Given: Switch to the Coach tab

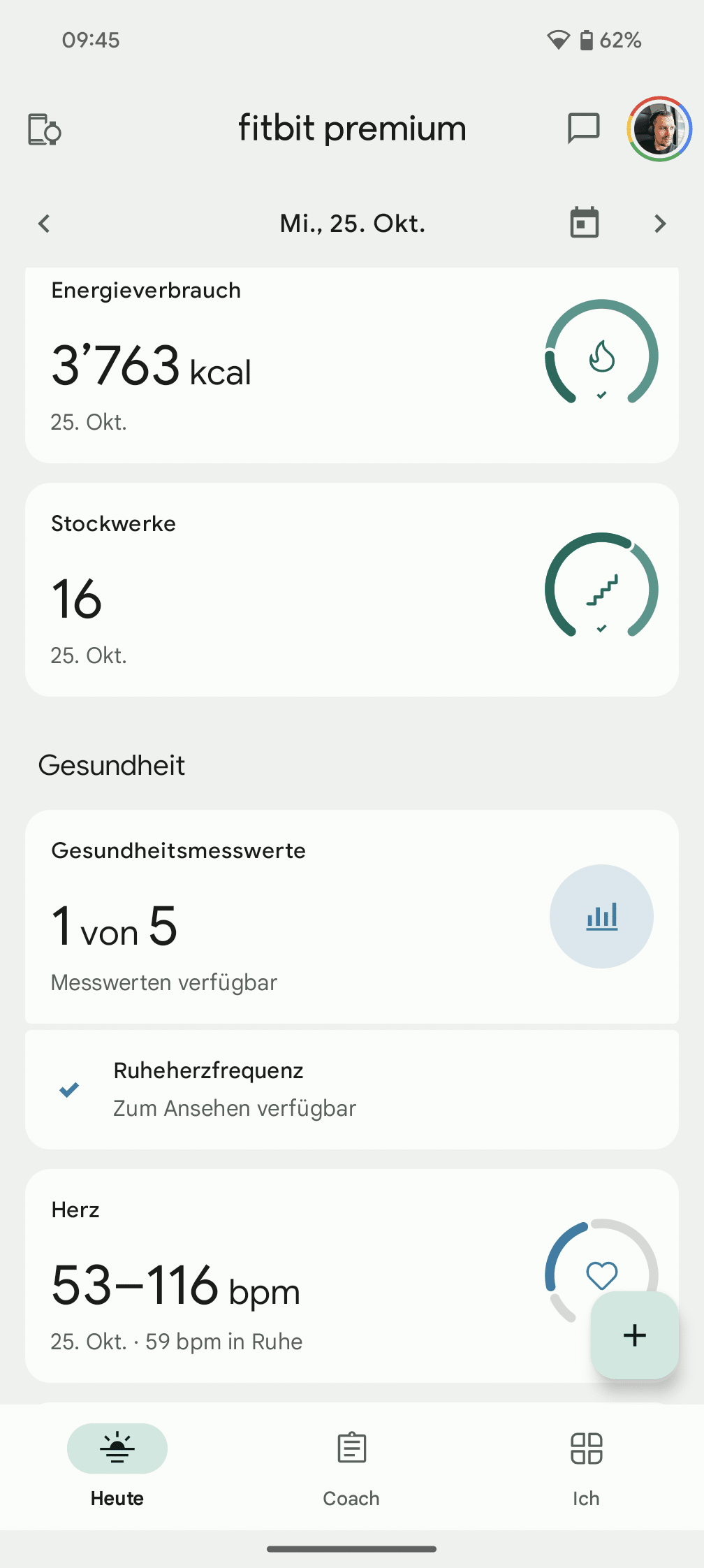Looking at the screenshot, I should coord(351,1465).
